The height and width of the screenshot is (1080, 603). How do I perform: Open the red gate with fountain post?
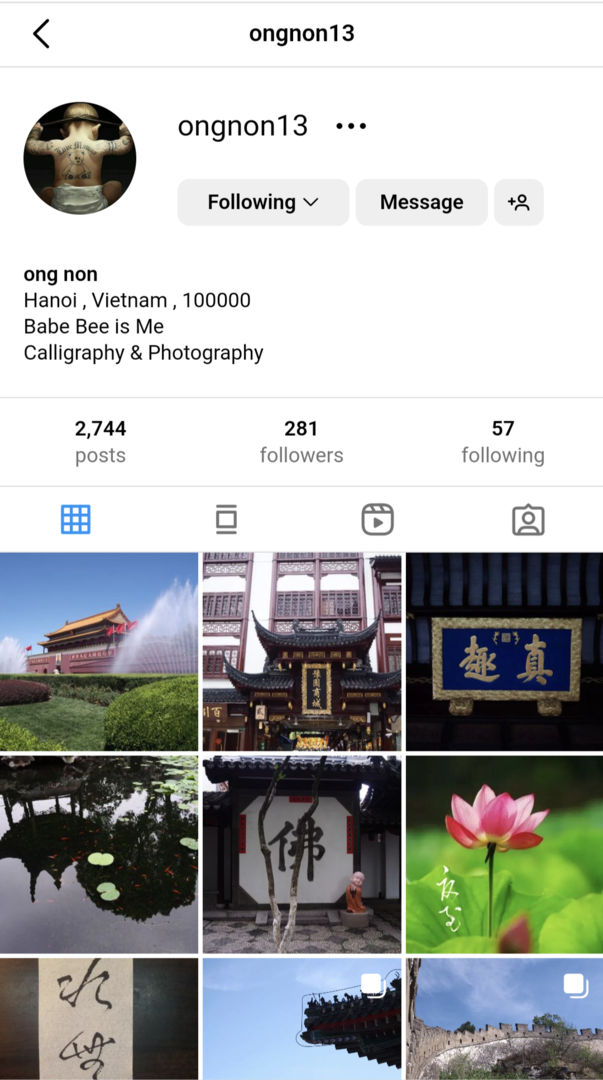(x=99, y=651)
